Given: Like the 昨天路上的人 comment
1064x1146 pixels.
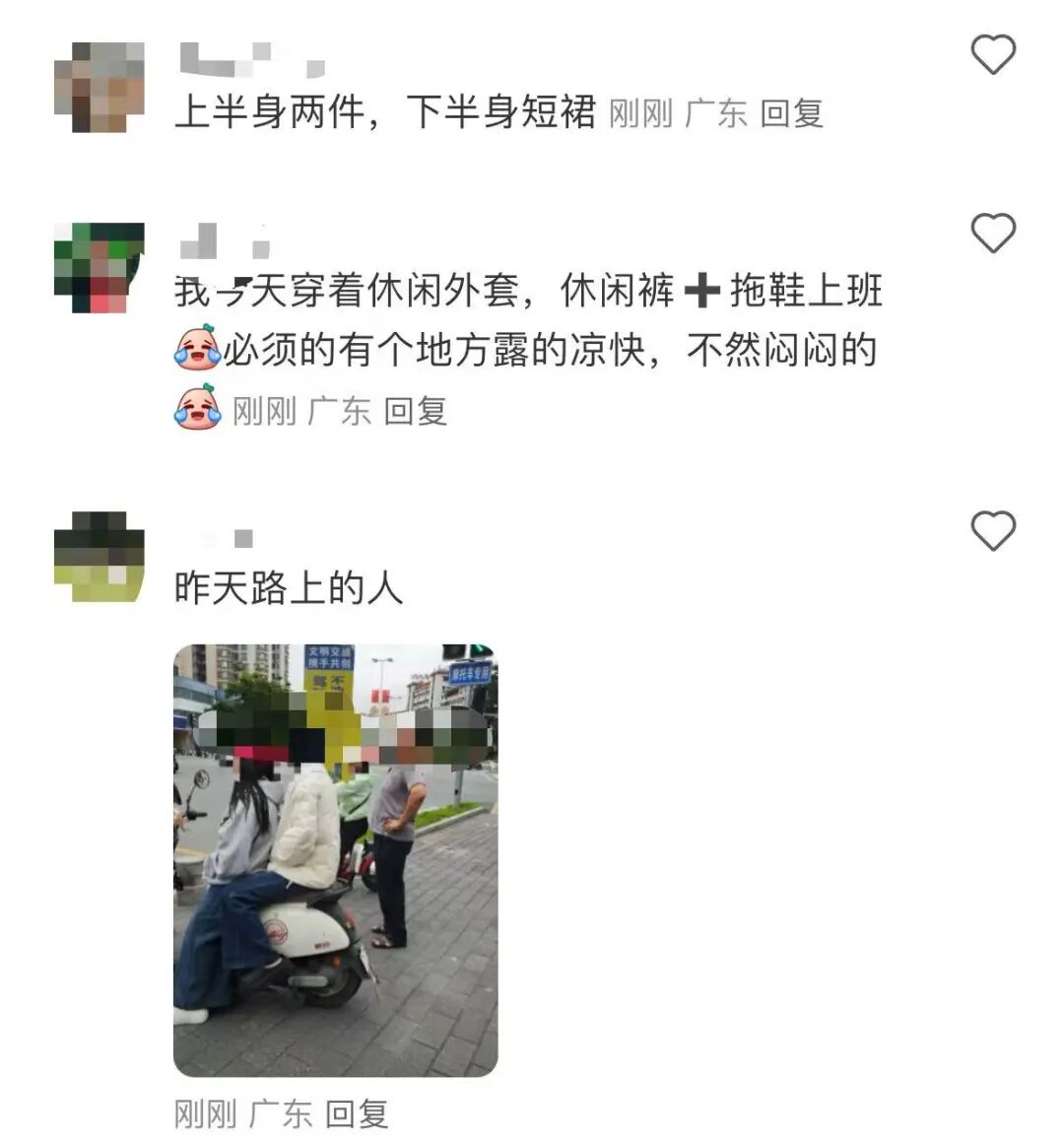Looking at the screenshot, I should [x=993, y=531].
